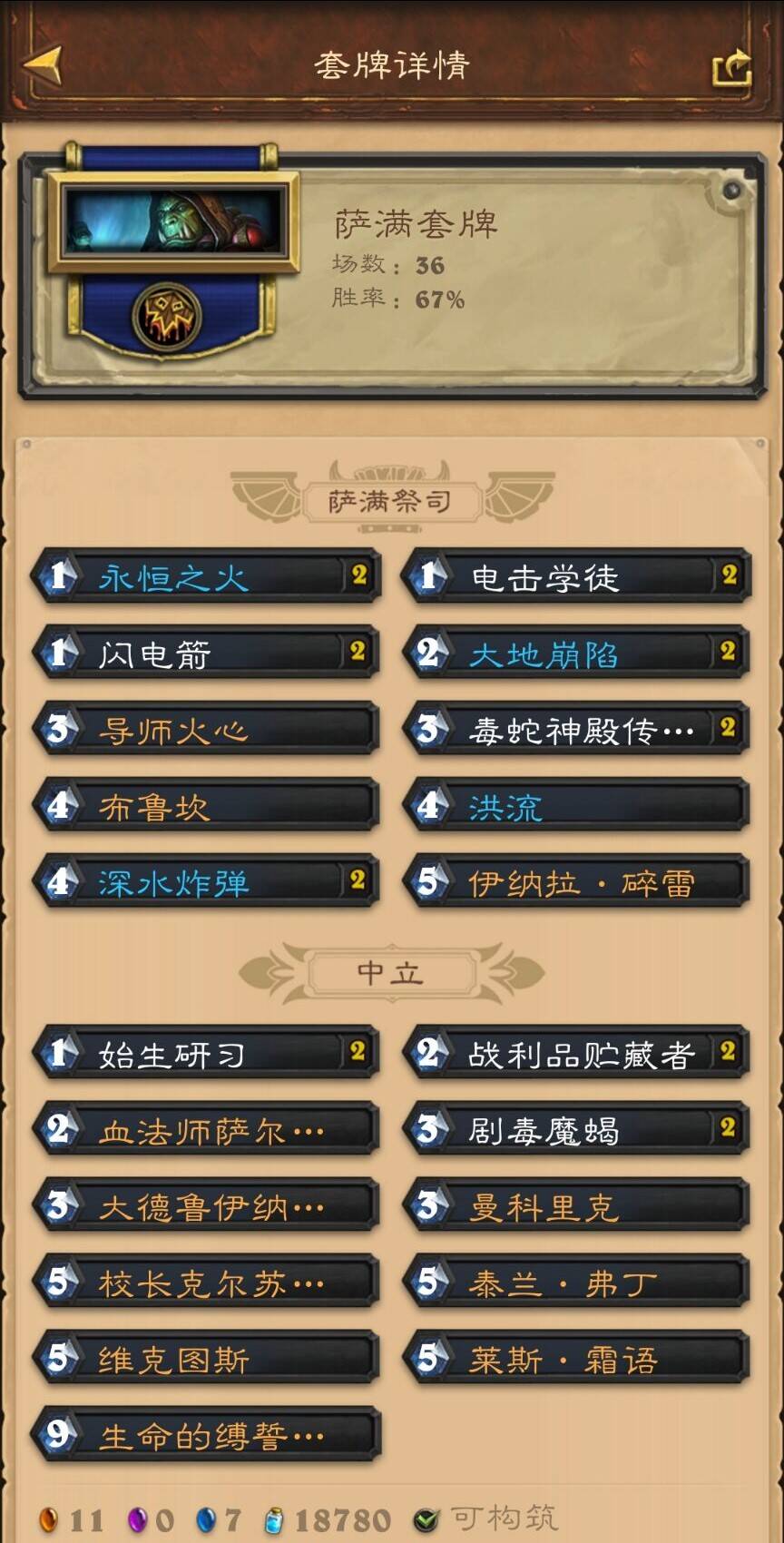Show the 莱斯·霜语 card
784x1543 pixels.
(x=577, y=1359)
